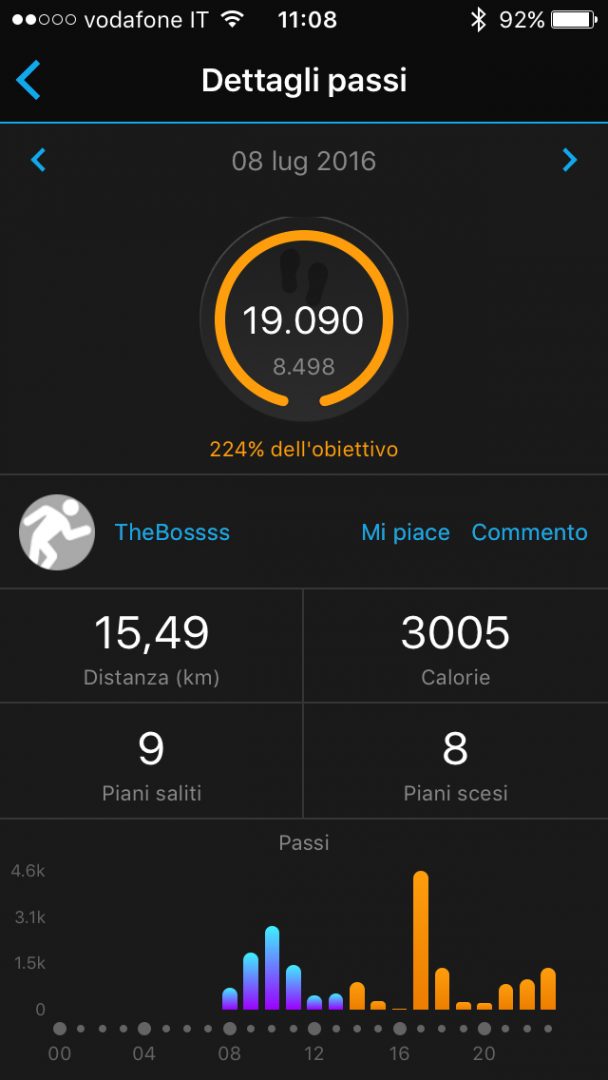Screen dimensions: 608x1080
Task: Show the previous day's steps
Action: (38, 160)
